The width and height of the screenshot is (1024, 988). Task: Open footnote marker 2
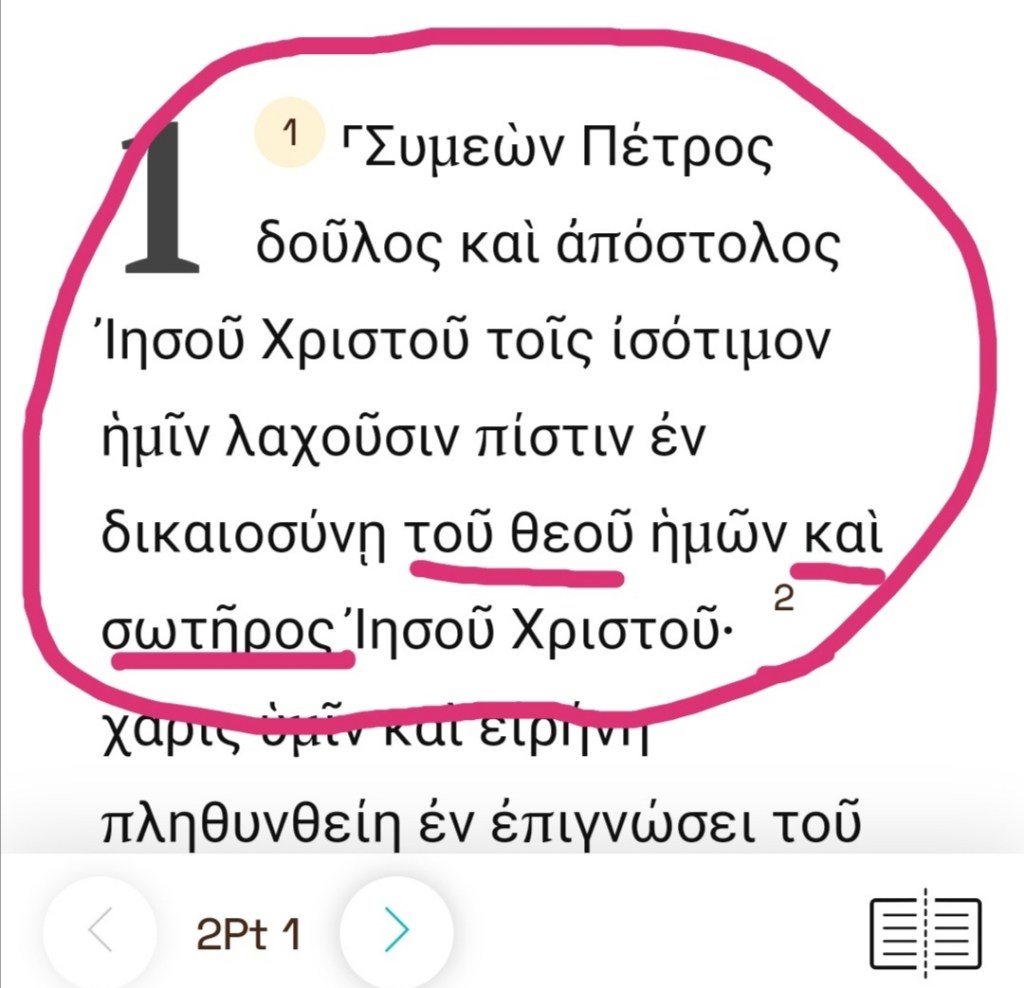pos(784,600)
